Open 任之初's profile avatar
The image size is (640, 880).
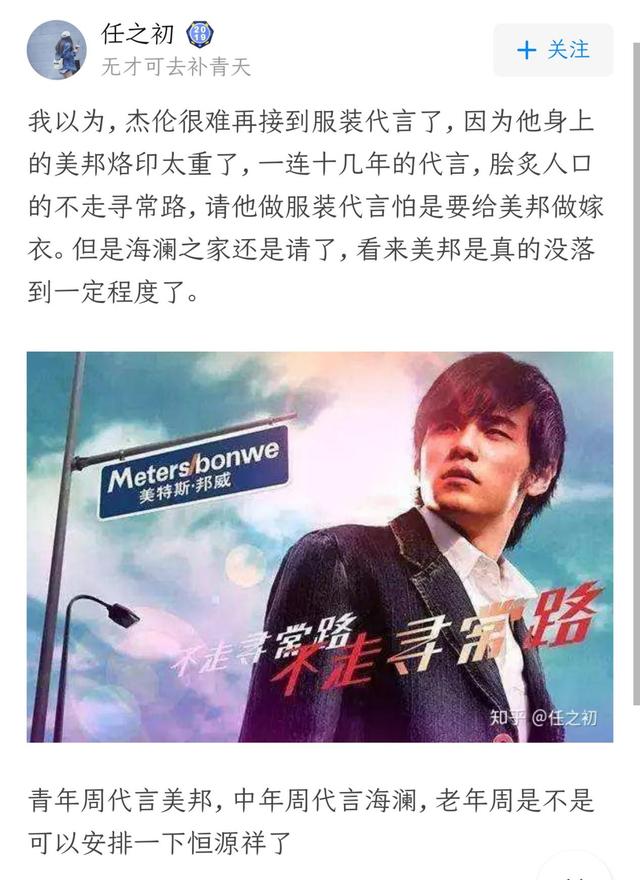pos(56,50)
